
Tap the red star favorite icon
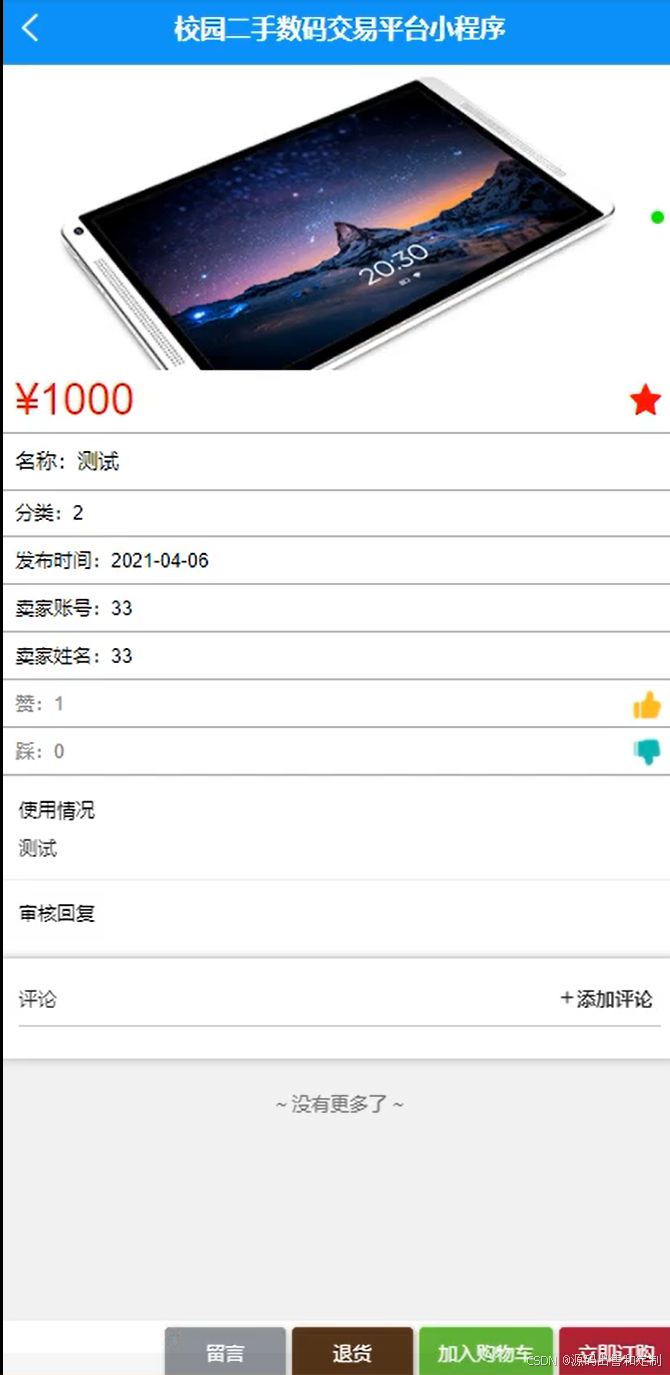click(x=645, y=401)
